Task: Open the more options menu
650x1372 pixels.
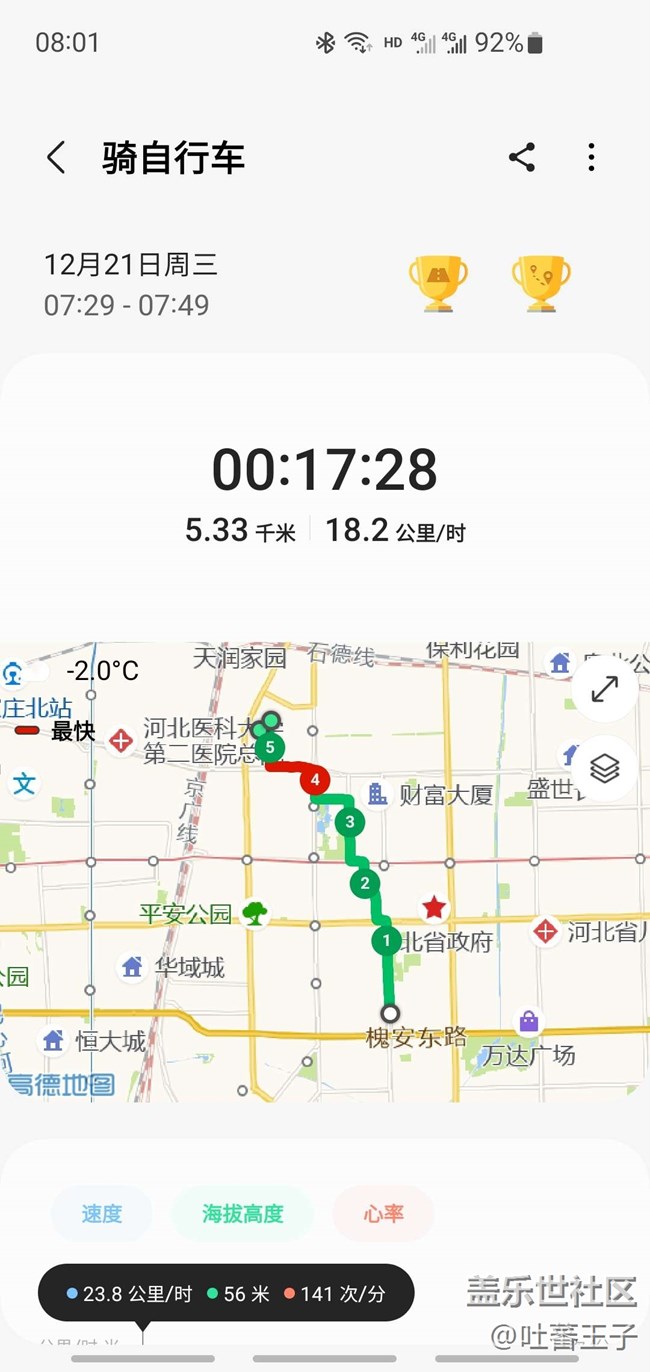Action: [591, 158]
